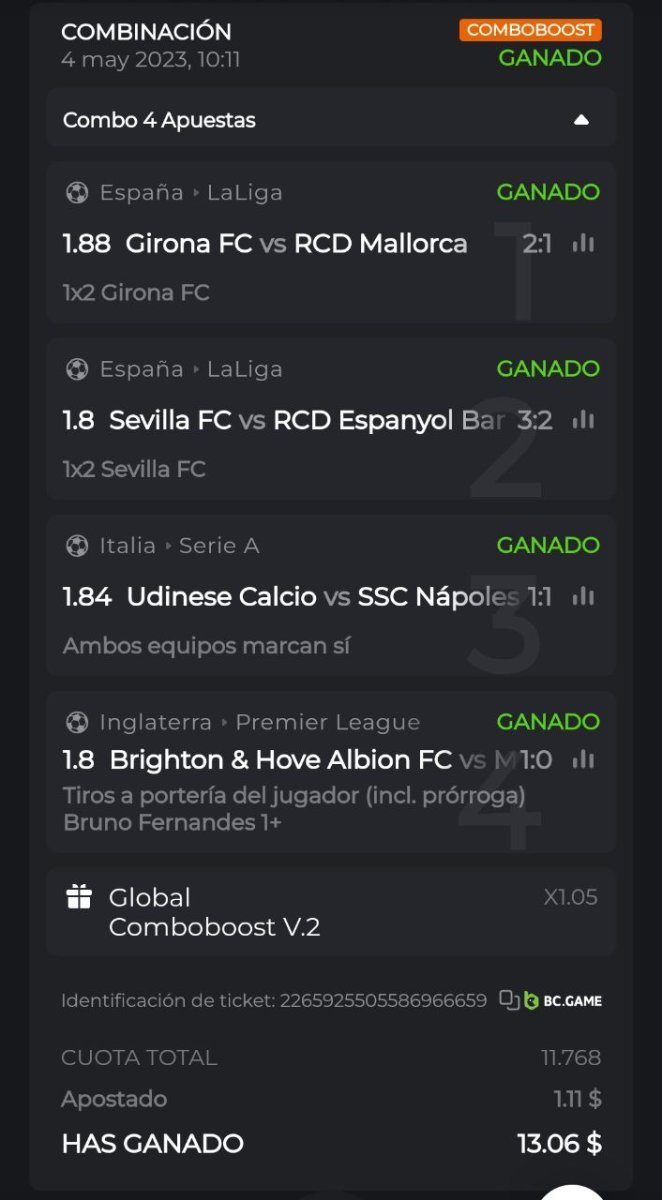
Task: Open the Udinese Calcio vs SSC Nápoles bet
Action: (x=290, y=597)
